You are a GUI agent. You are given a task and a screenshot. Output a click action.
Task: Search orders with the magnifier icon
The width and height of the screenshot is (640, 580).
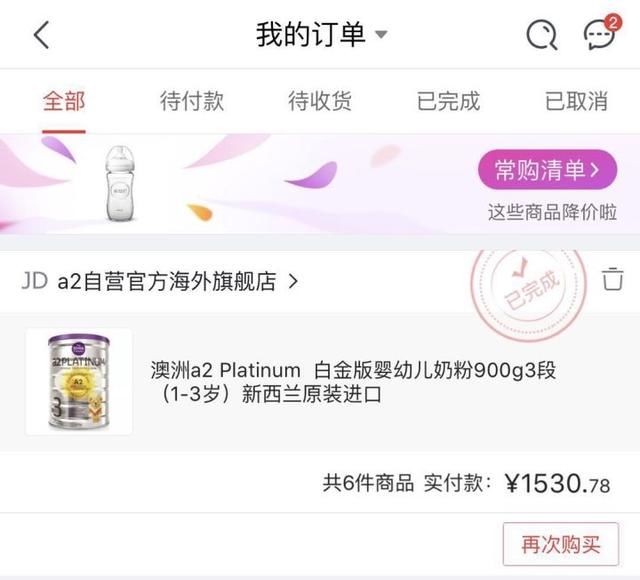(x=541, y=36)
